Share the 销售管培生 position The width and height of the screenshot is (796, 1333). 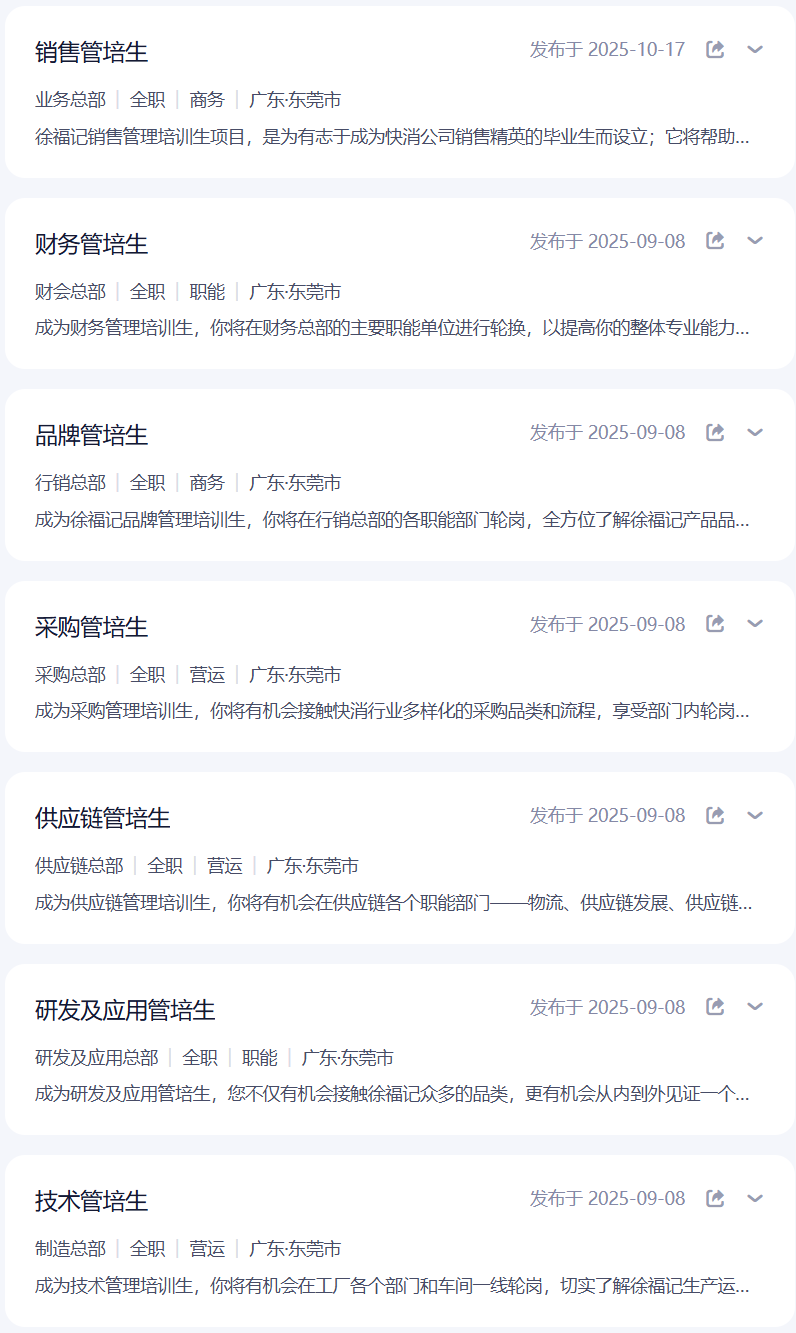coord(715,49)
